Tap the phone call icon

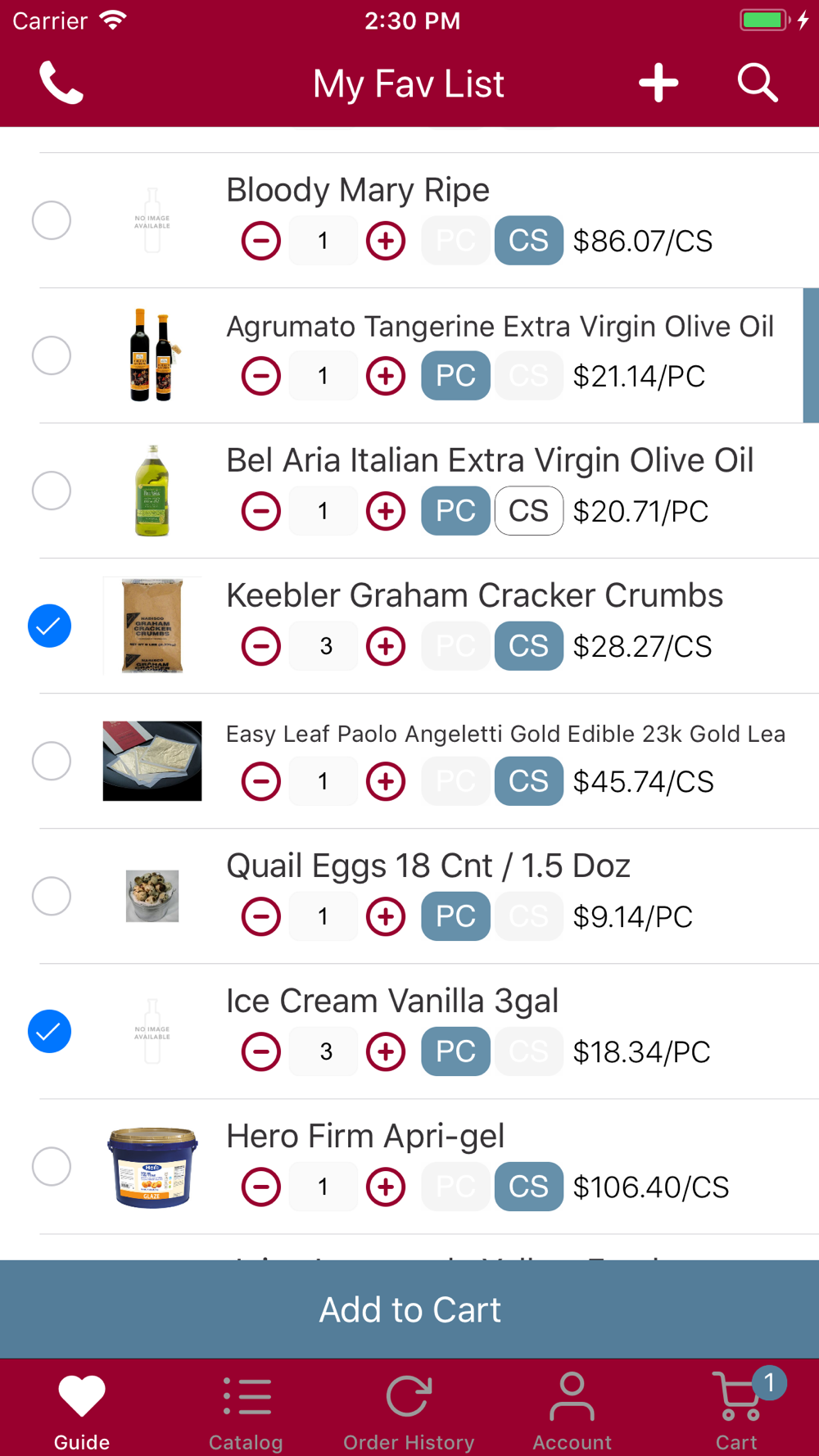[x=61, y=83]
